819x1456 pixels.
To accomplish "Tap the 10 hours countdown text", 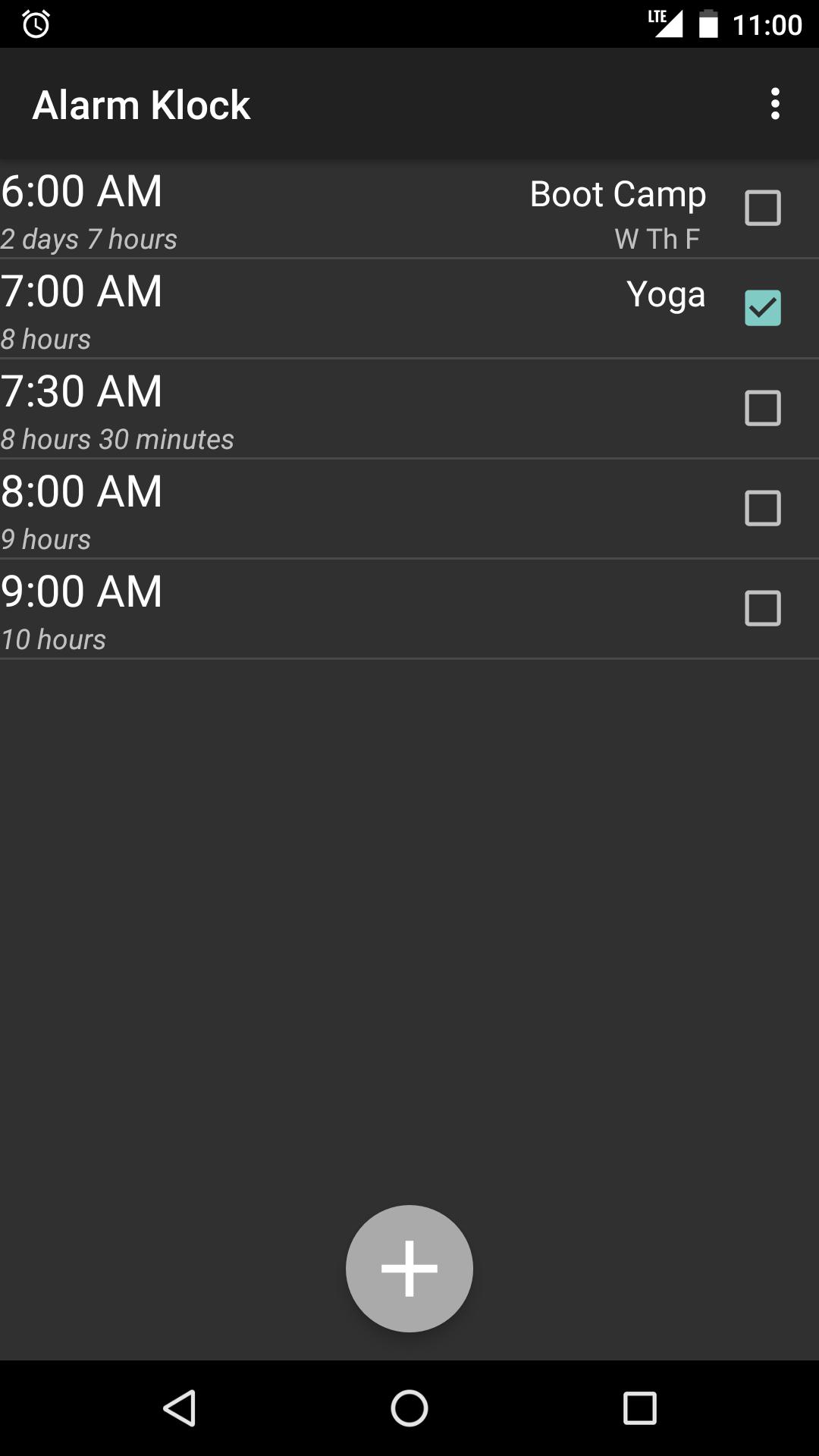I will (x=52, y=639).
